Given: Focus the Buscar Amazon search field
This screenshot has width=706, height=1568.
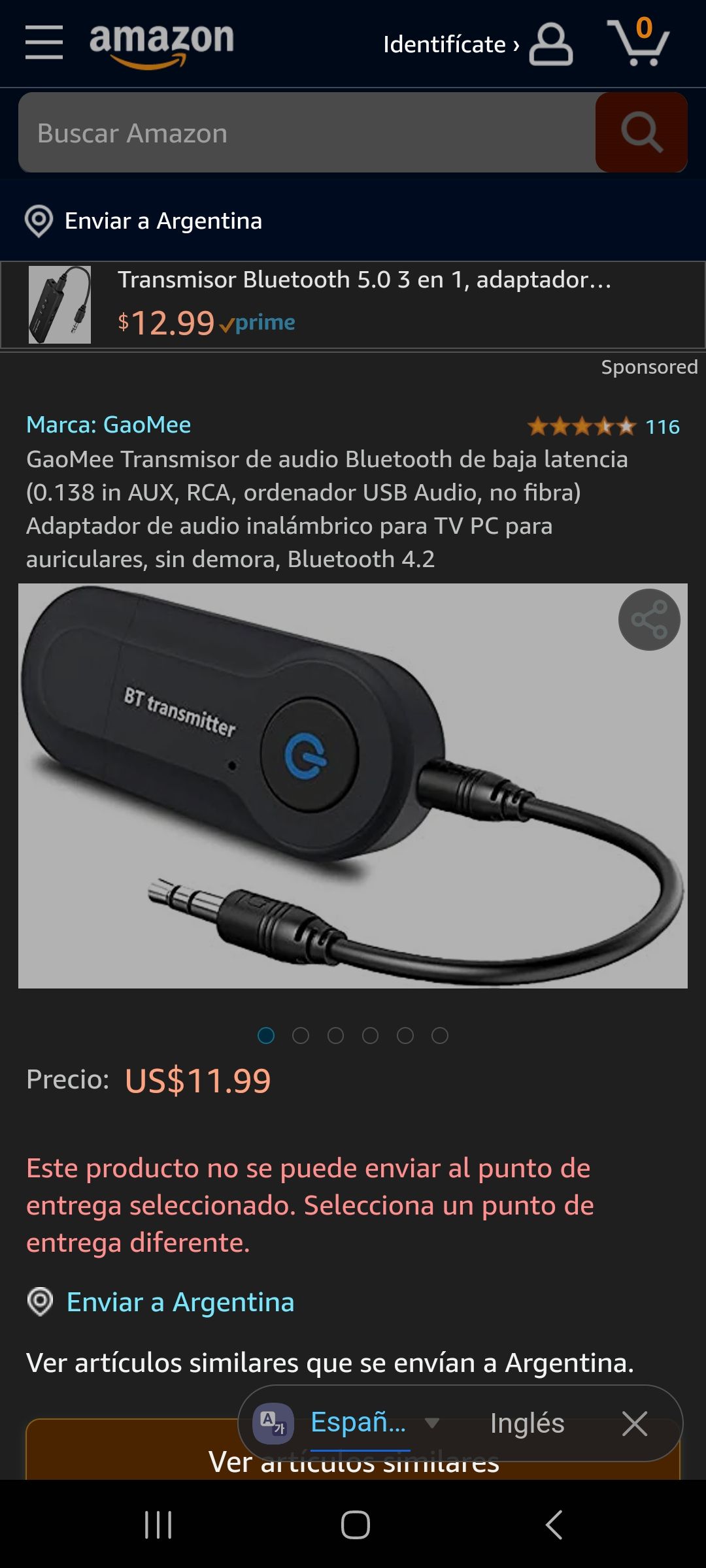Looking at the screenshot, I should pos(307,133).
